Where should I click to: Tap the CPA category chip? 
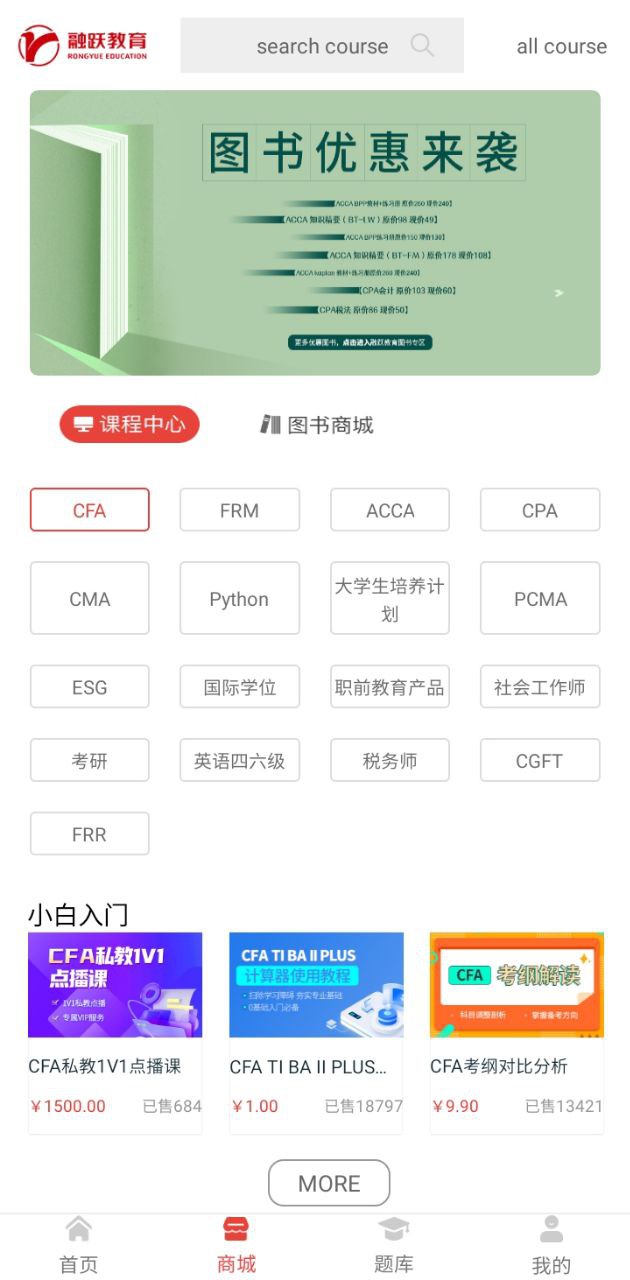pyautogui.click(x=540, y=510)
